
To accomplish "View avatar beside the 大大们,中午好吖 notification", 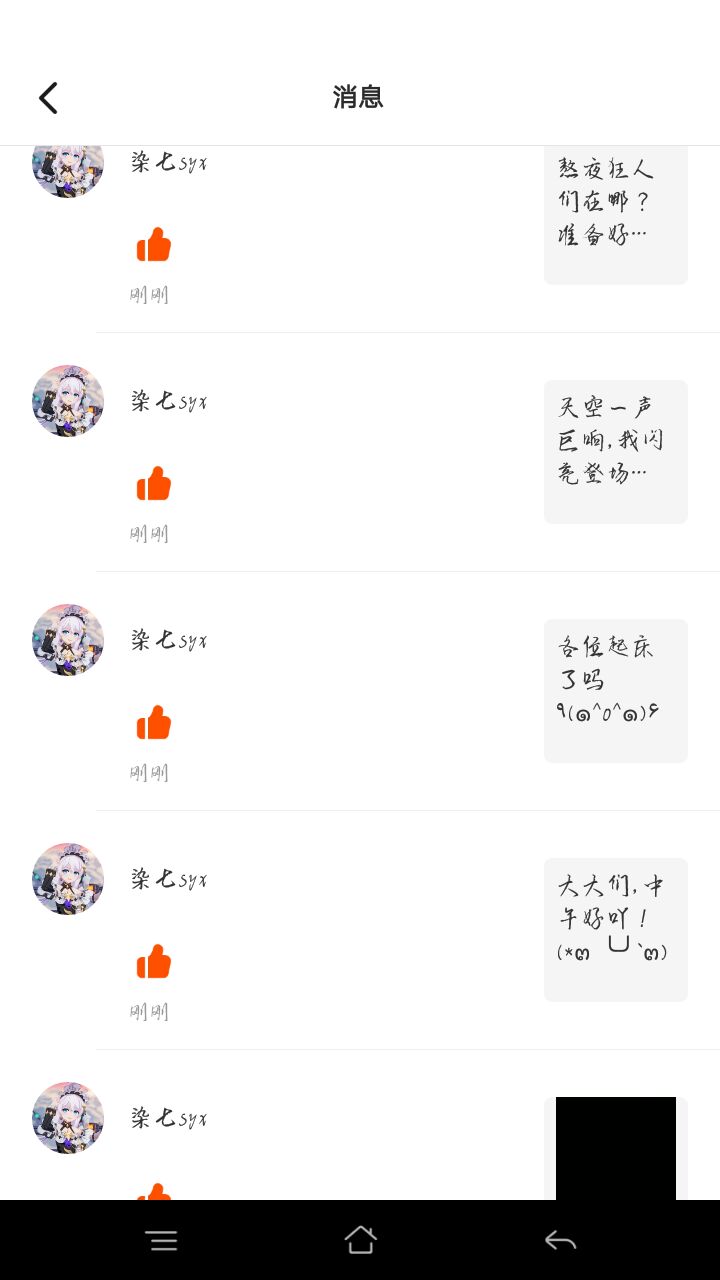I will [68, 879].
